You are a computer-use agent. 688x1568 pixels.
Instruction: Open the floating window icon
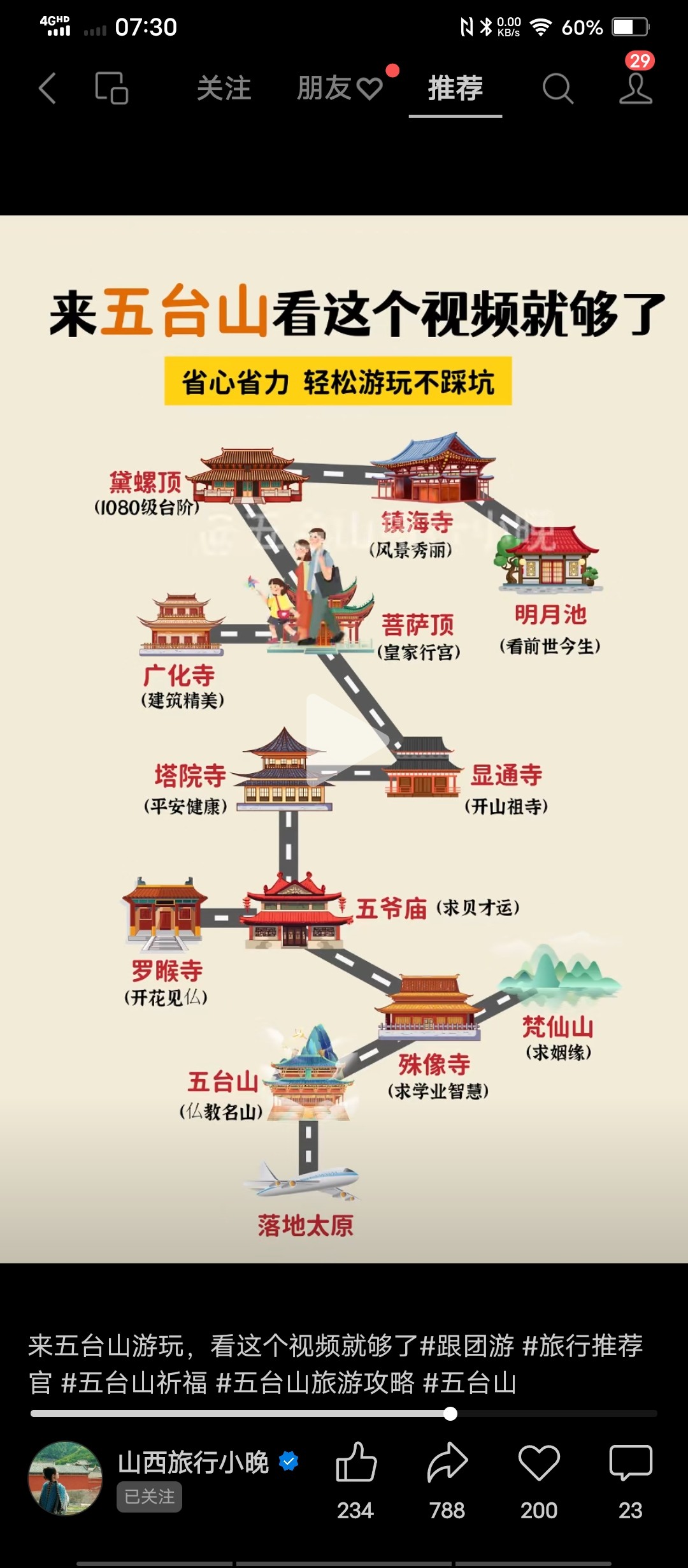click(111, 88)
